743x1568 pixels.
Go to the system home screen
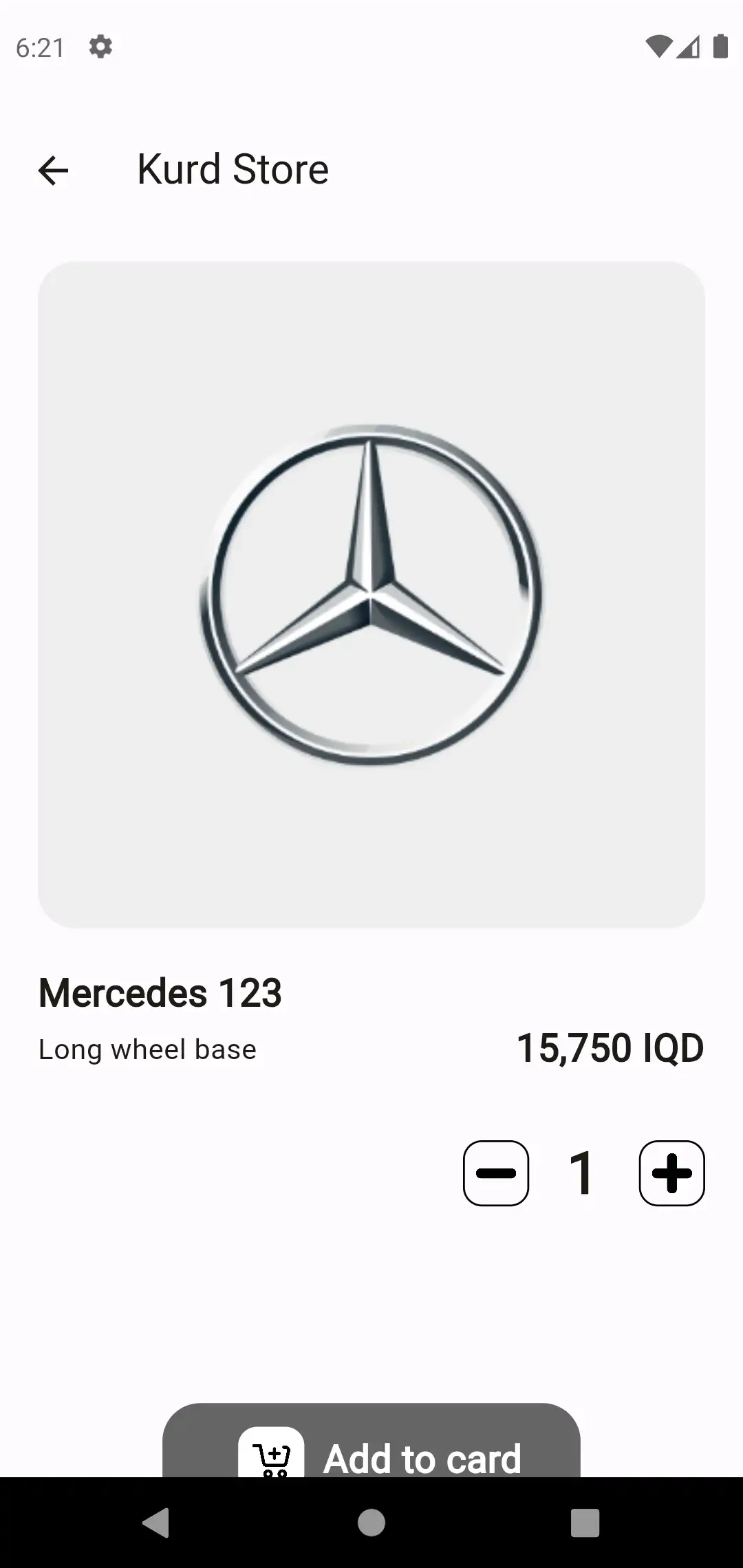371,1523
